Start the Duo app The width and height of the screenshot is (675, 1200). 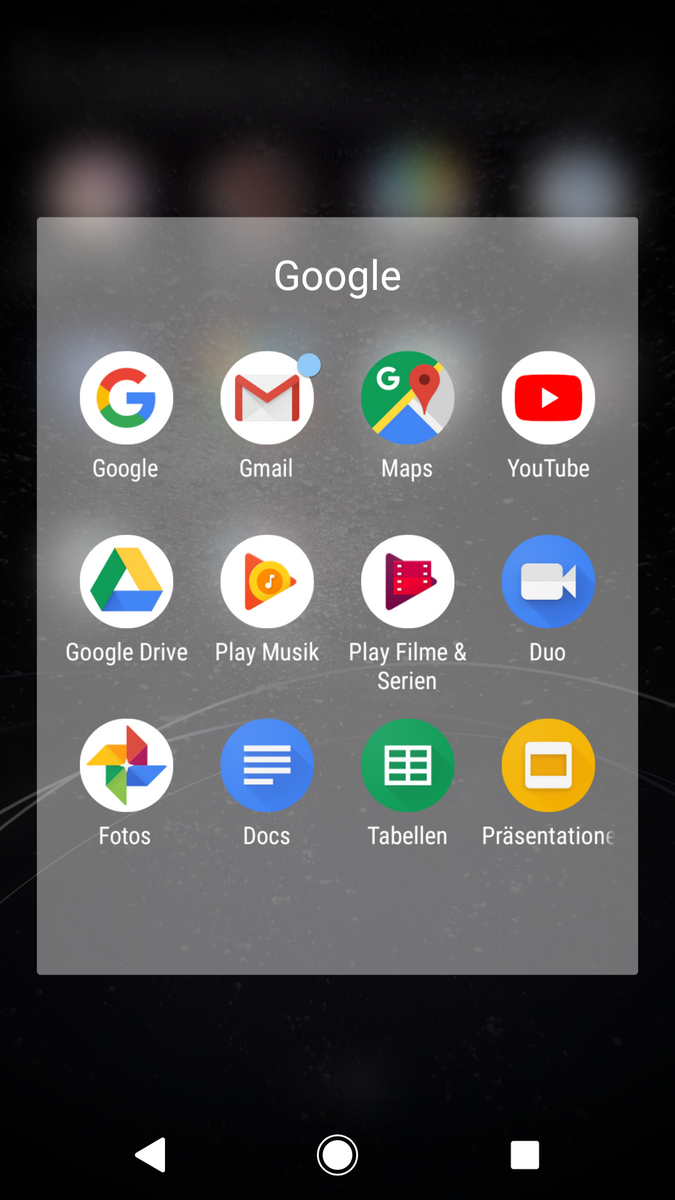(548, 582)
